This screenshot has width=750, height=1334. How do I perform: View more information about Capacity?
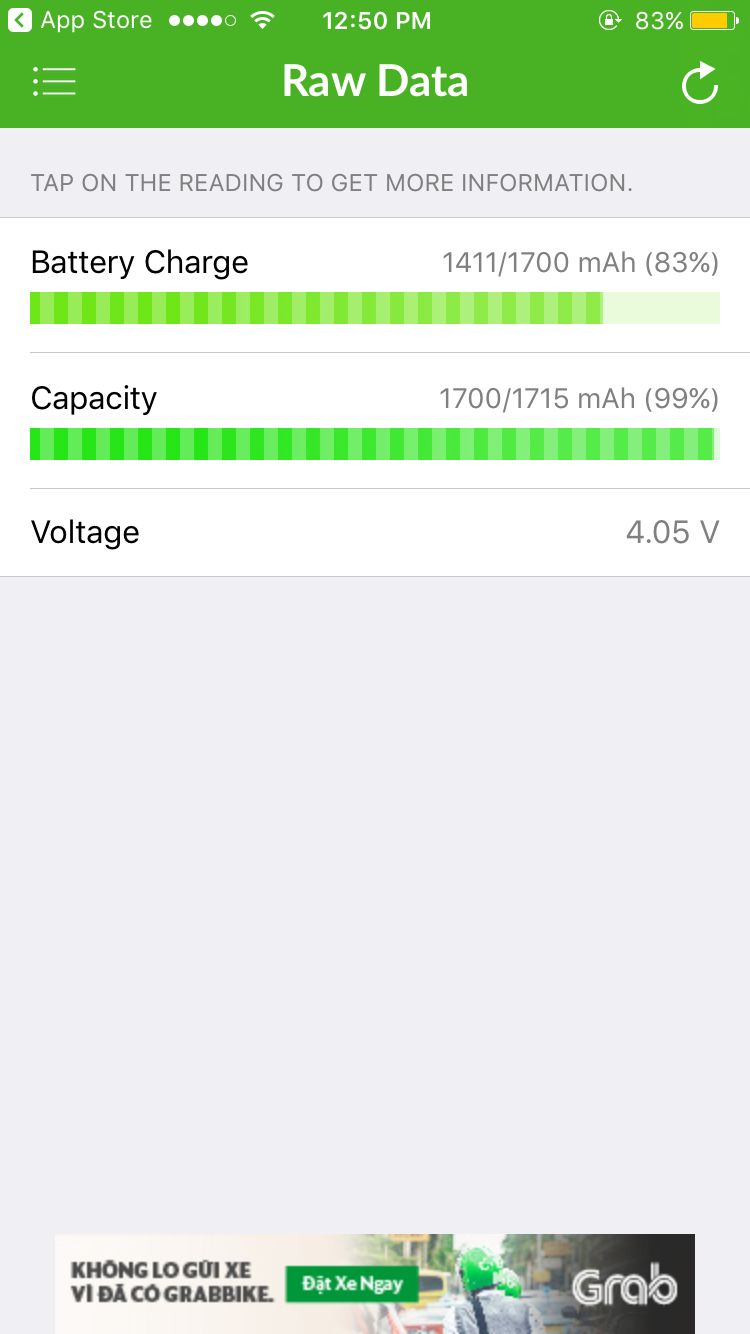(375, 420)
